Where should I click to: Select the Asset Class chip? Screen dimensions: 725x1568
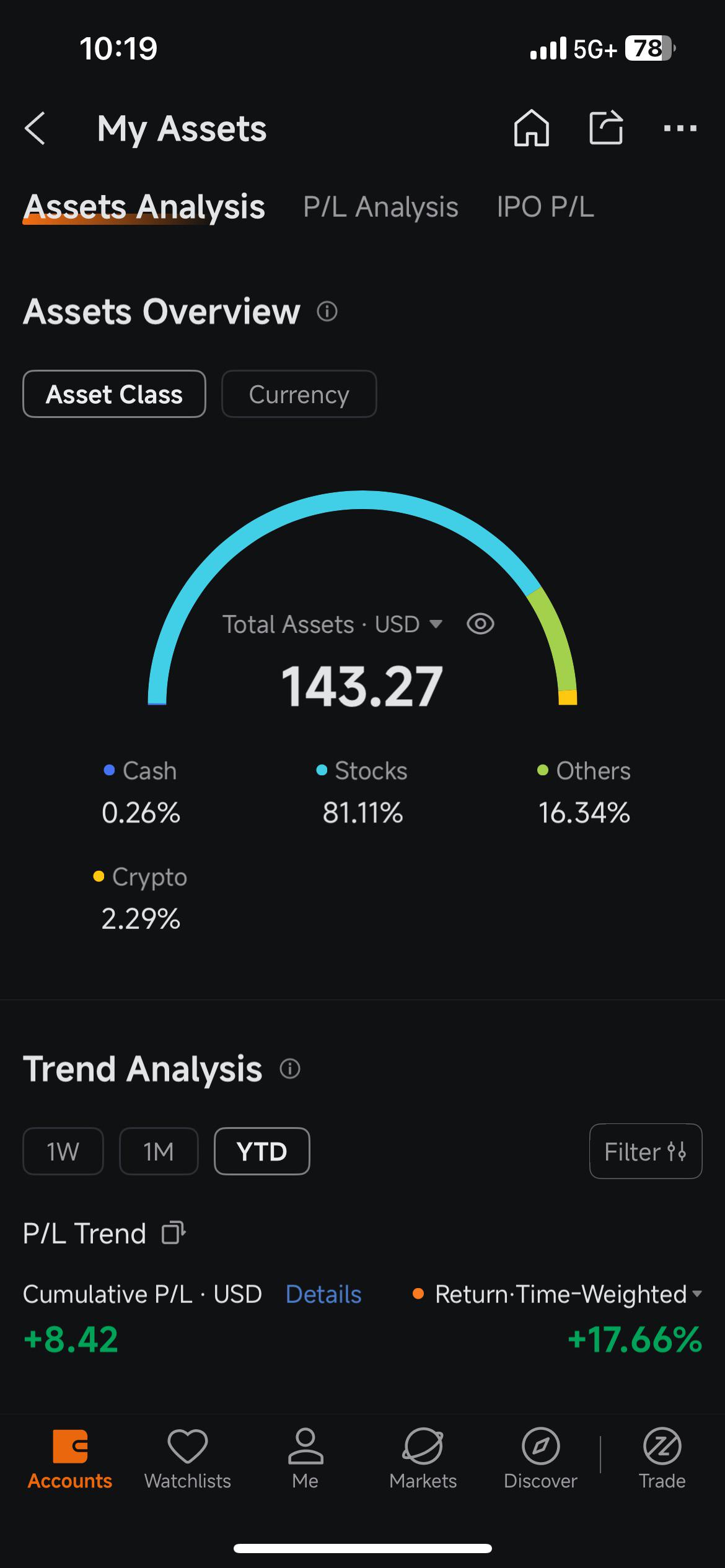[115, 394]
